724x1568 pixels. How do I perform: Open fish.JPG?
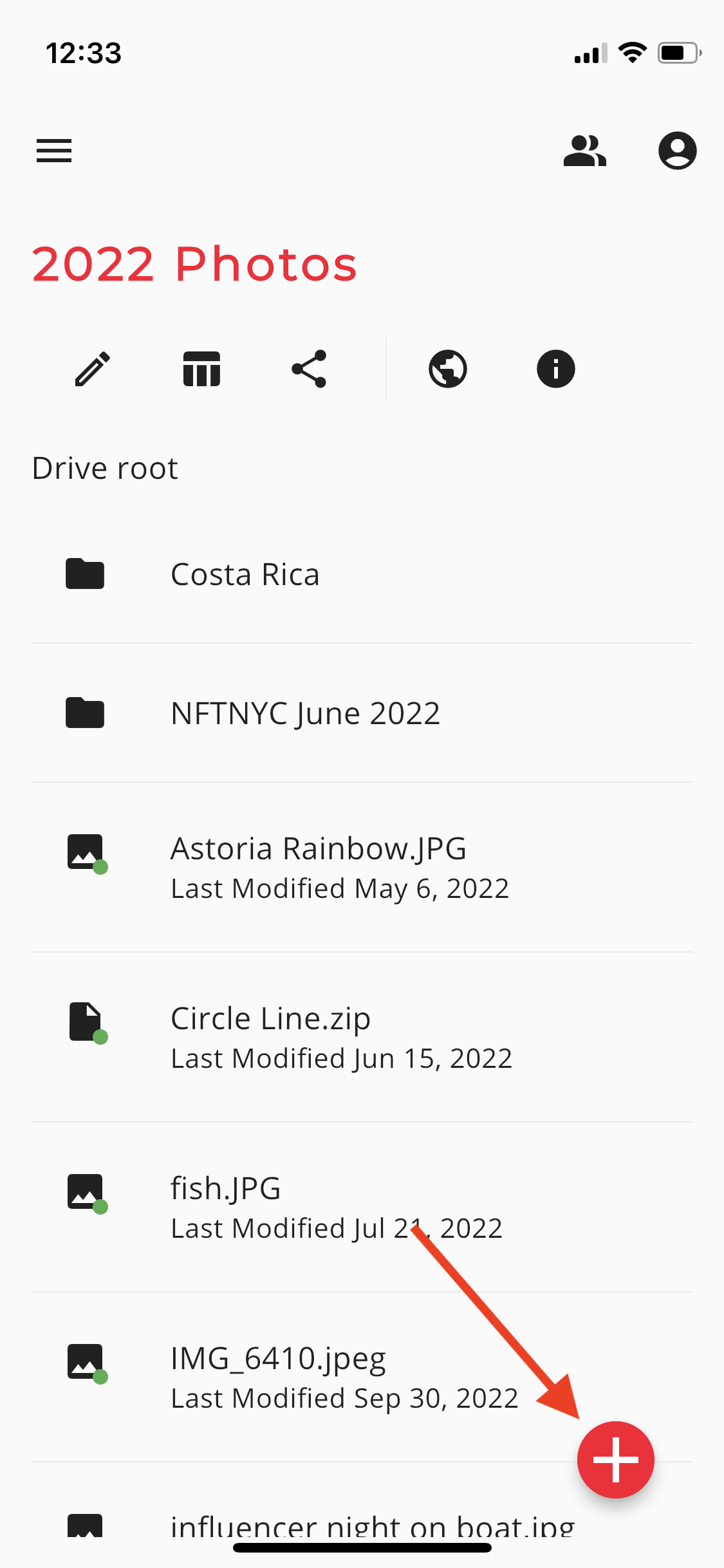[x=362, y=1208]
